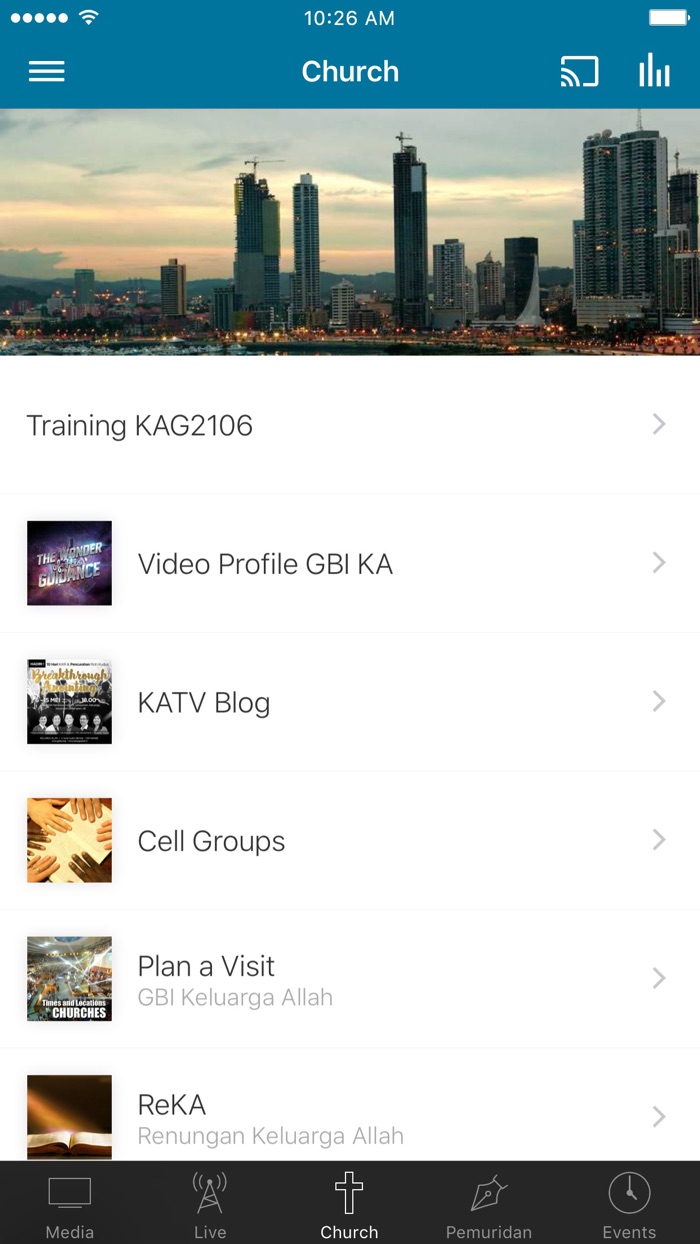Viewport: 700px width, 1244px height.
Task: Select Cell Groups
Action: point(350,841)
